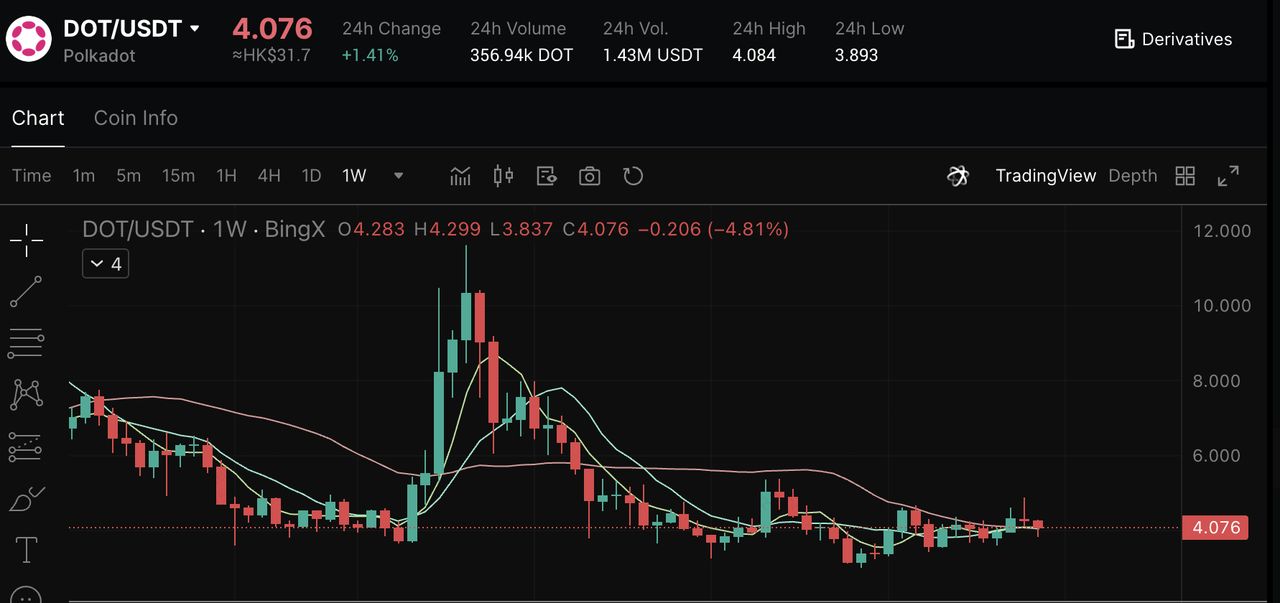Viewport: 1280px width, 603px height.
Task: Change the candlestick chart style
Action: coord(503,176)
